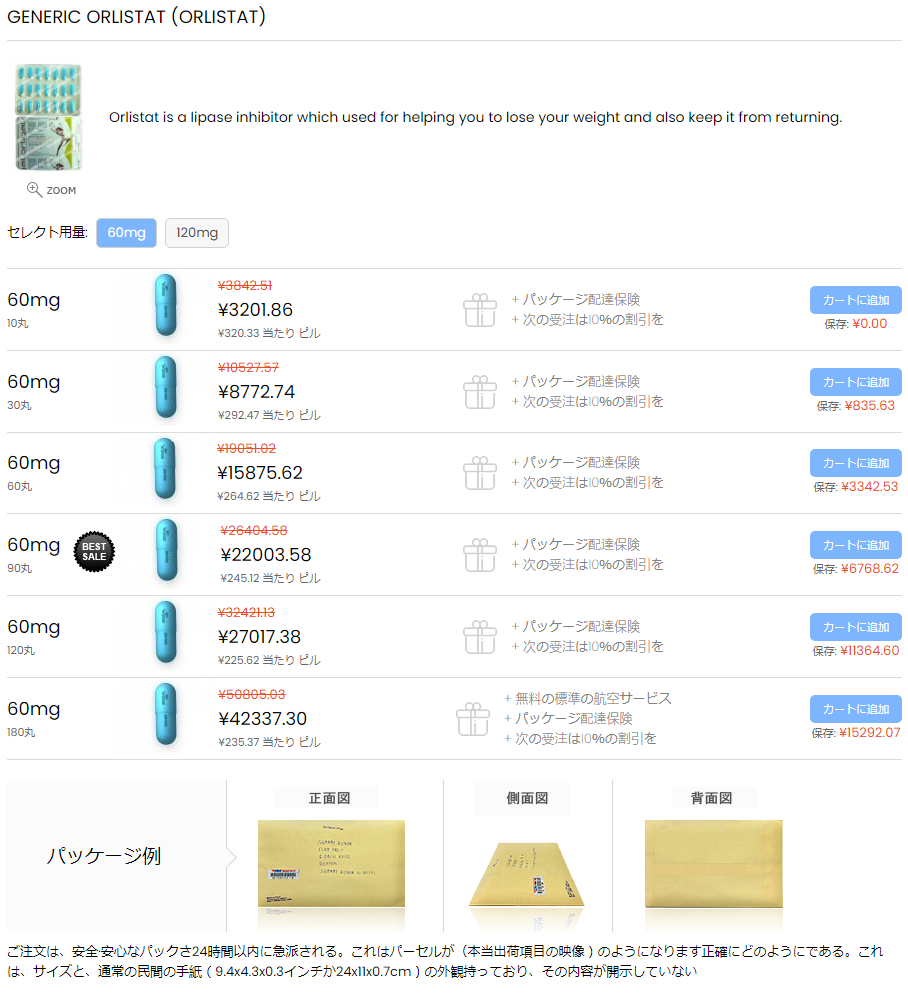Screen dimensions: 908x994
Task: Add the 10-pill 60mg pack to cart
Action: click(x=855, y=300)
